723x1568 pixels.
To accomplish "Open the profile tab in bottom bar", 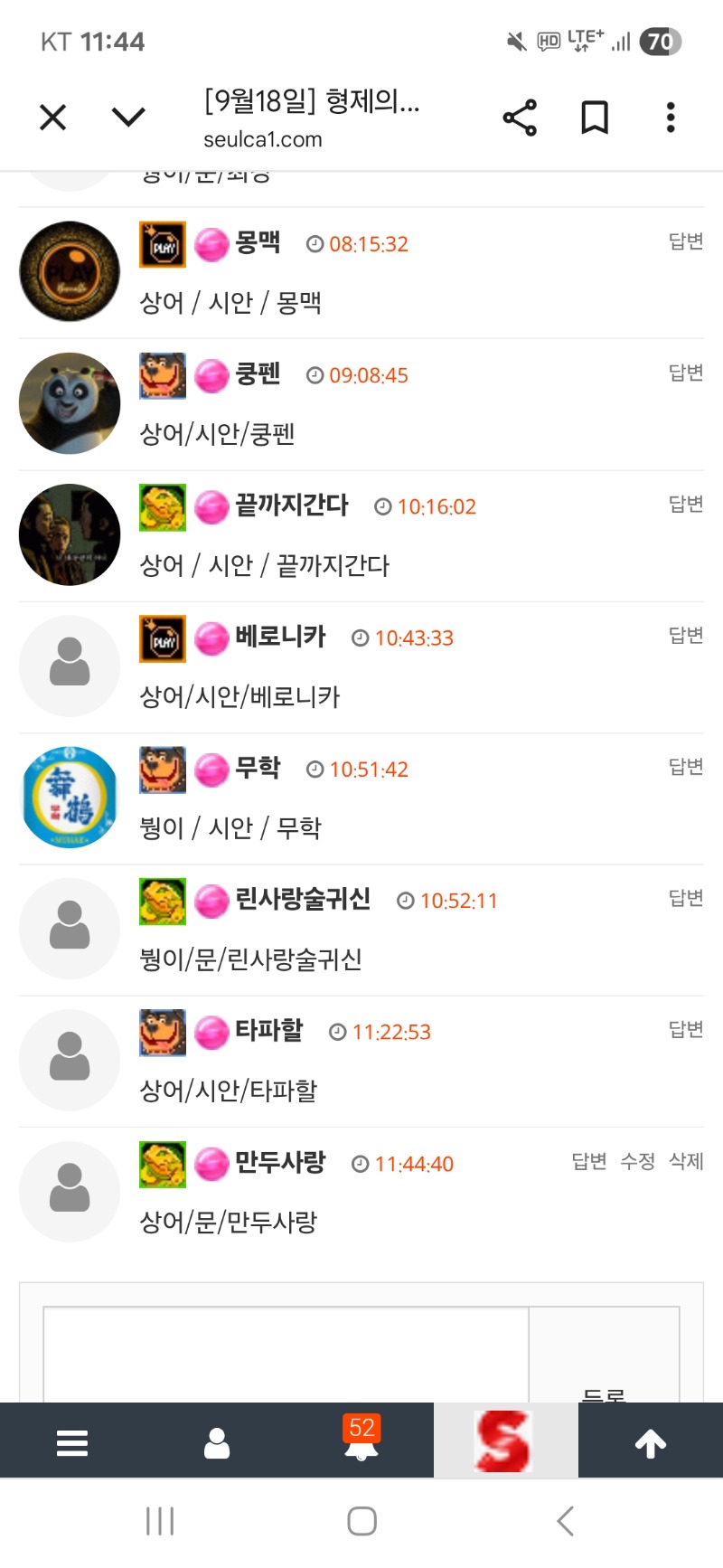I will click(x=217, y=1442).
